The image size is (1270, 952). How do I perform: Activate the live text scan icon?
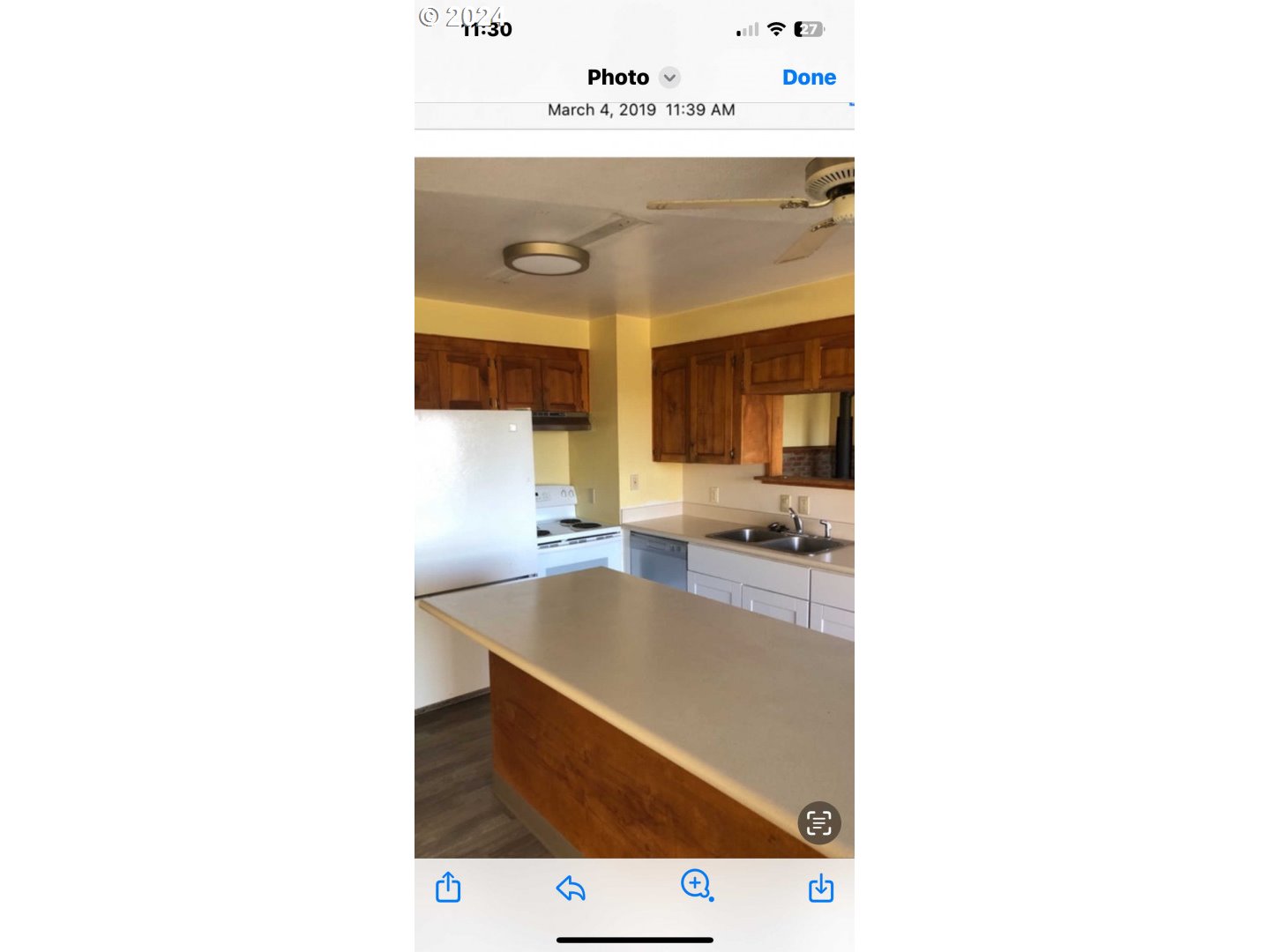[x=818, y=823]
